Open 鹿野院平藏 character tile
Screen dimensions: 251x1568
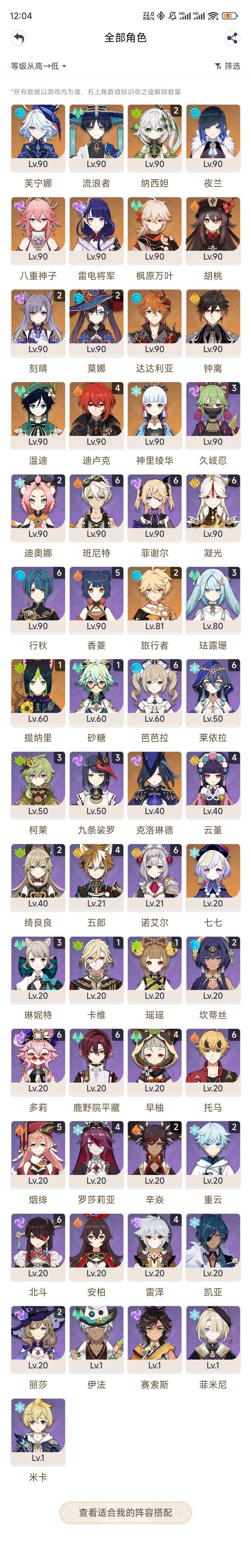pyautogui.click(x=96, y=1062)
